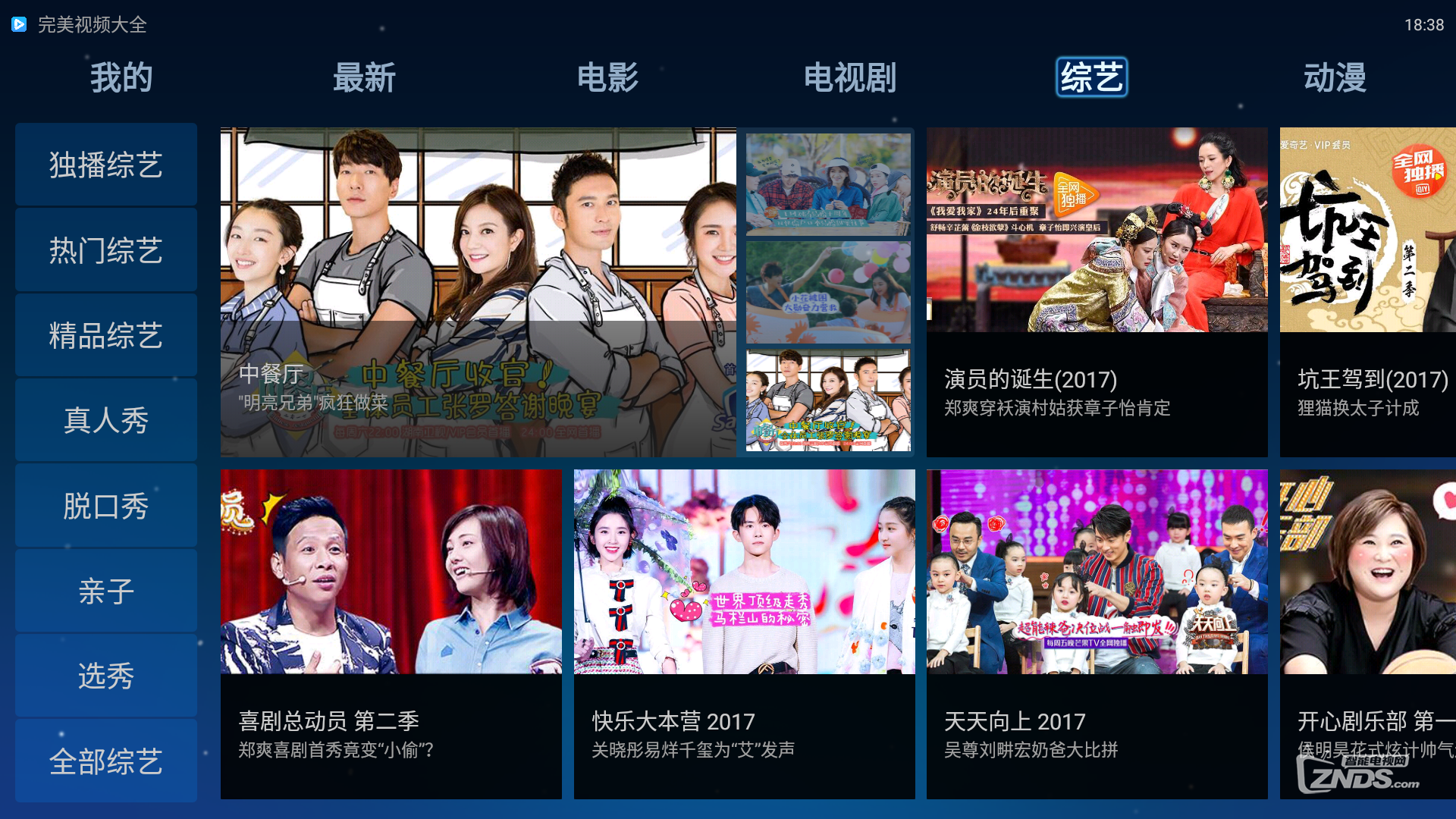Open 独播综艺 category
Screen dimensions: 1456x819
[x=106, y=165]
